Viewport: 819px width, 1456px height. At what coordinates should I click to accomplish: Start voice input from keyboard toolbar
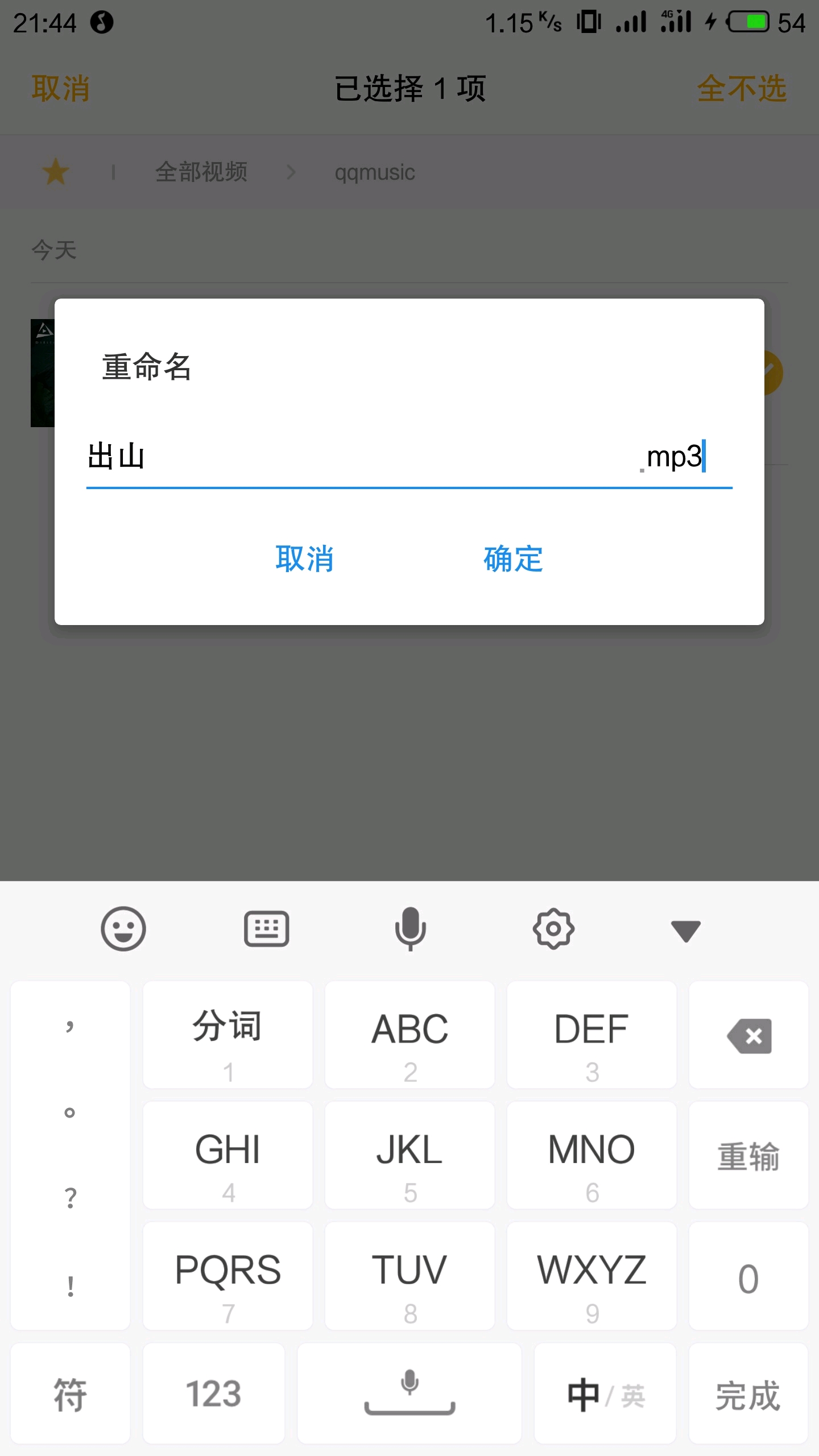[410, 929]
